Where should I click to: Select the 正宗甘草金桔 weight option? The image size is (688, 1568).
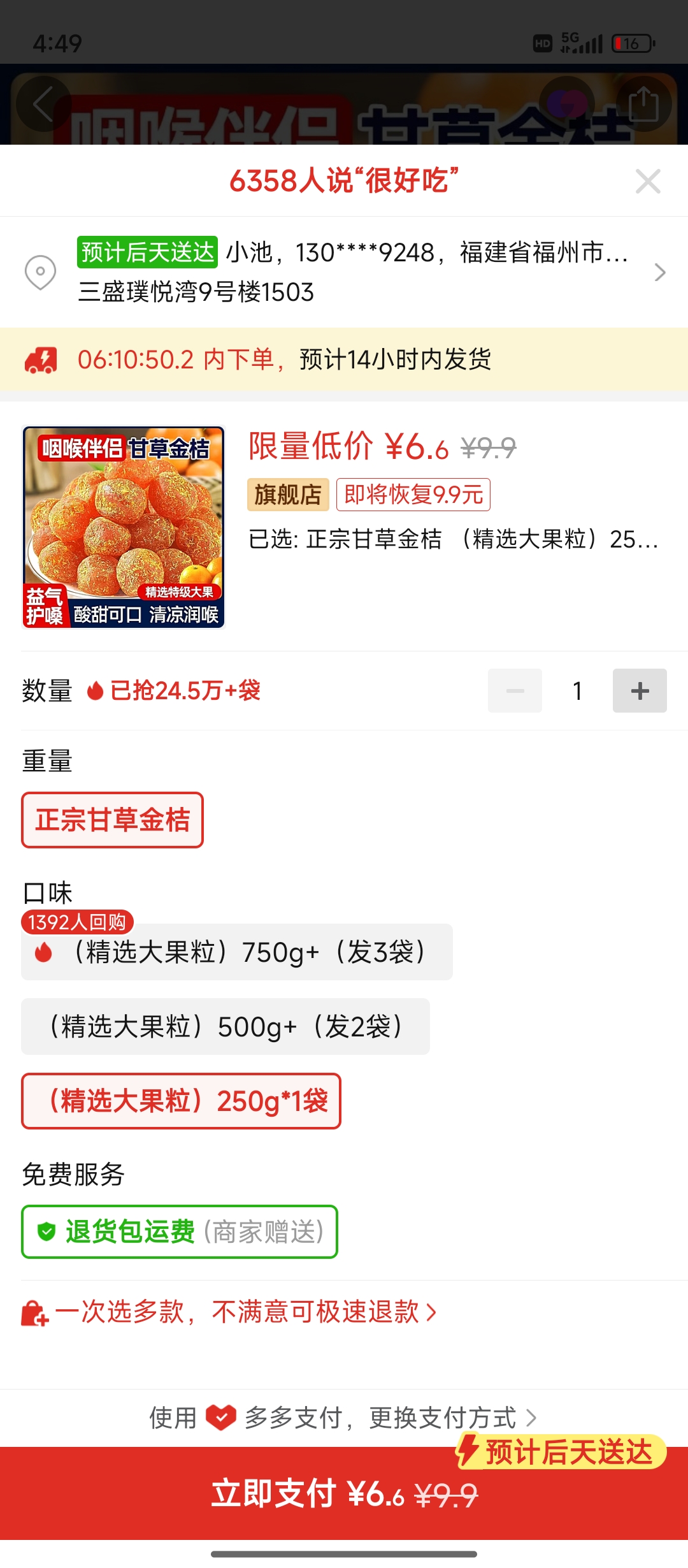click(112, 820)
